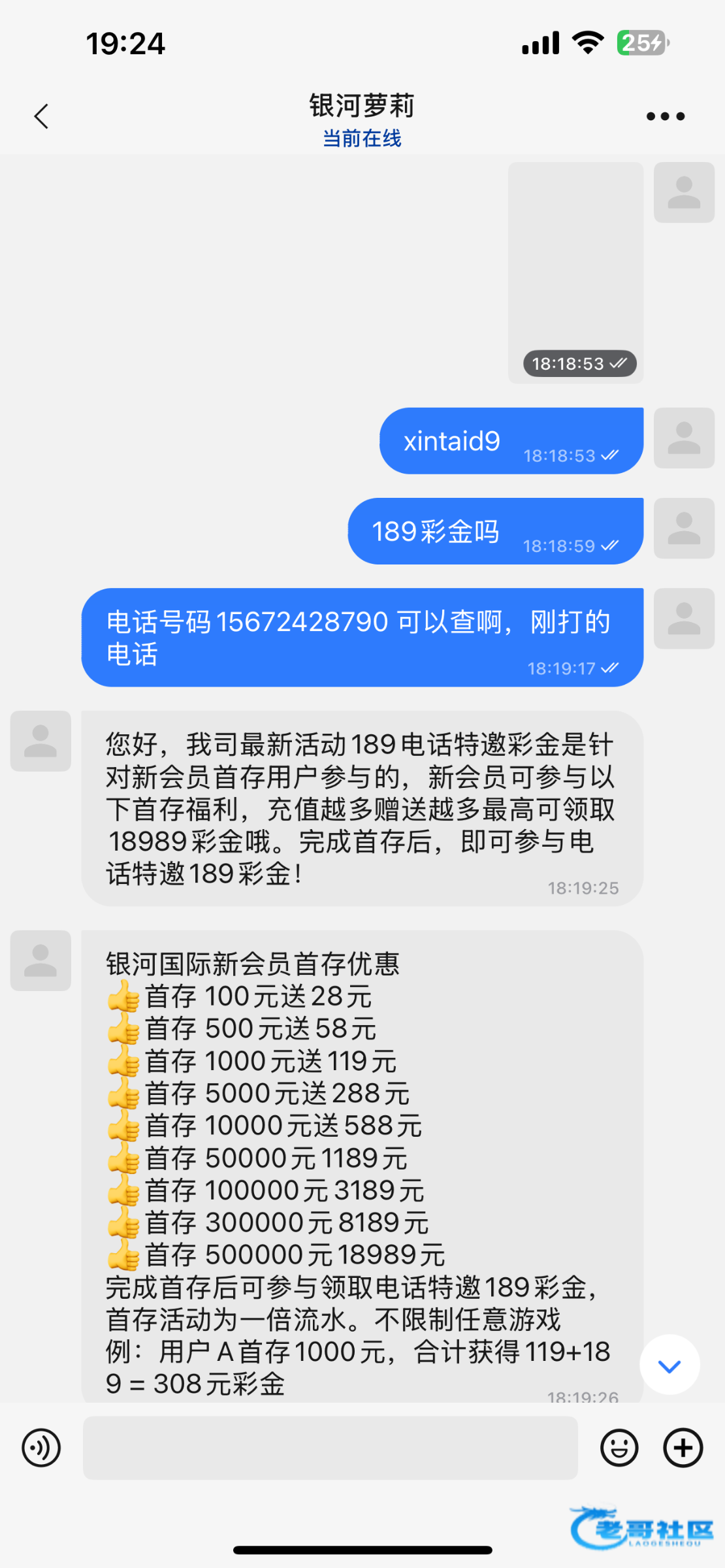Open the three-dot overflow menu
This screenshot has width=725, height=1568.
pyautogui.click(x=665, y=116)
